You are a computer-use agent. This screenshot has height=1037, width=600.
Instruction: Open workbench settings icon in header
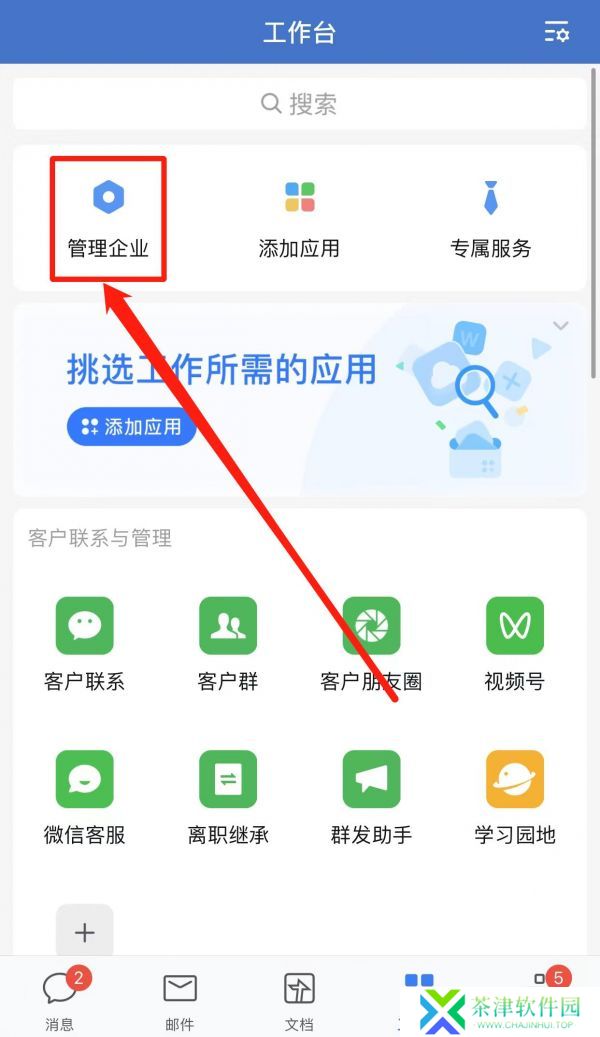pos(556,33)
